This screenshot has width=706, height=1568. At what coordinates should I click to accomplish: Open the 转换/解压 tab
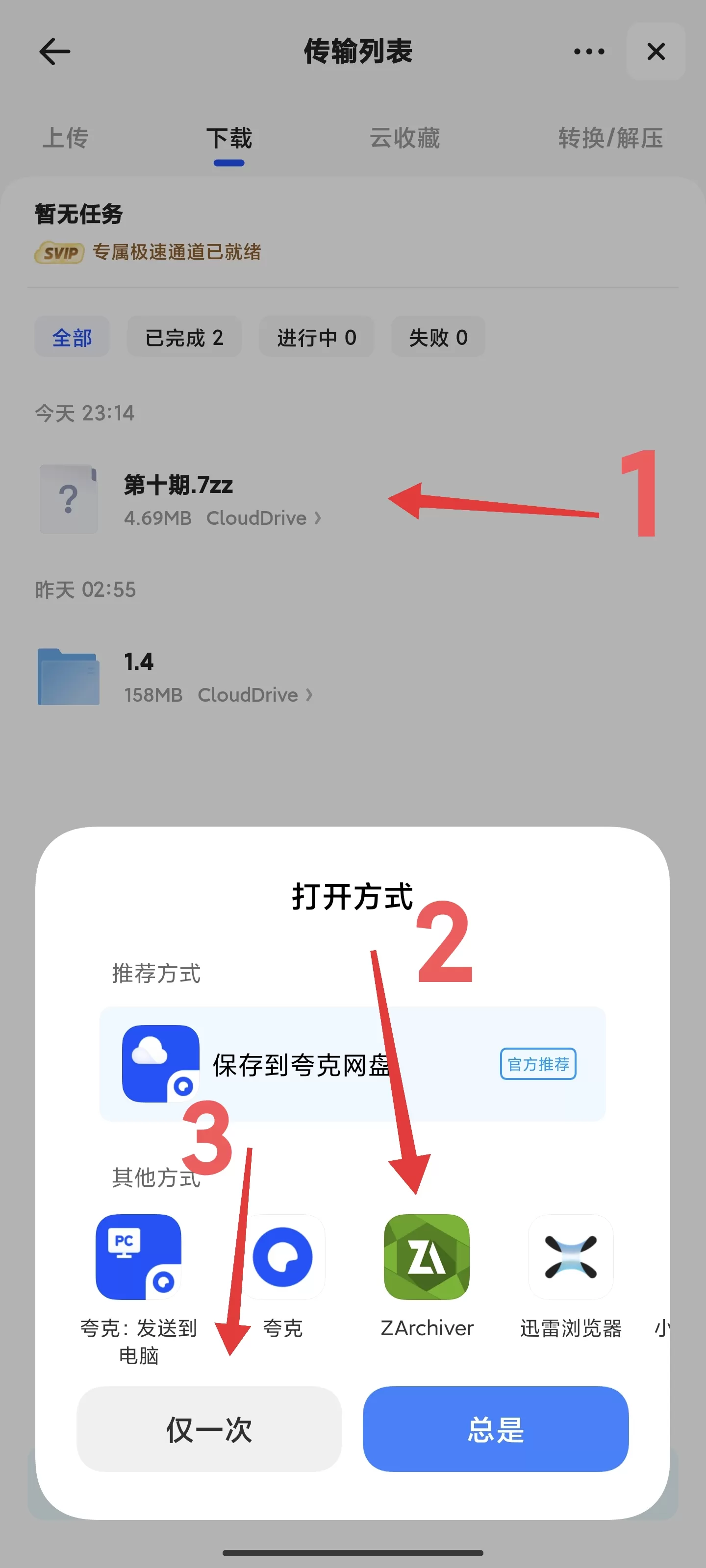point(610,138)
